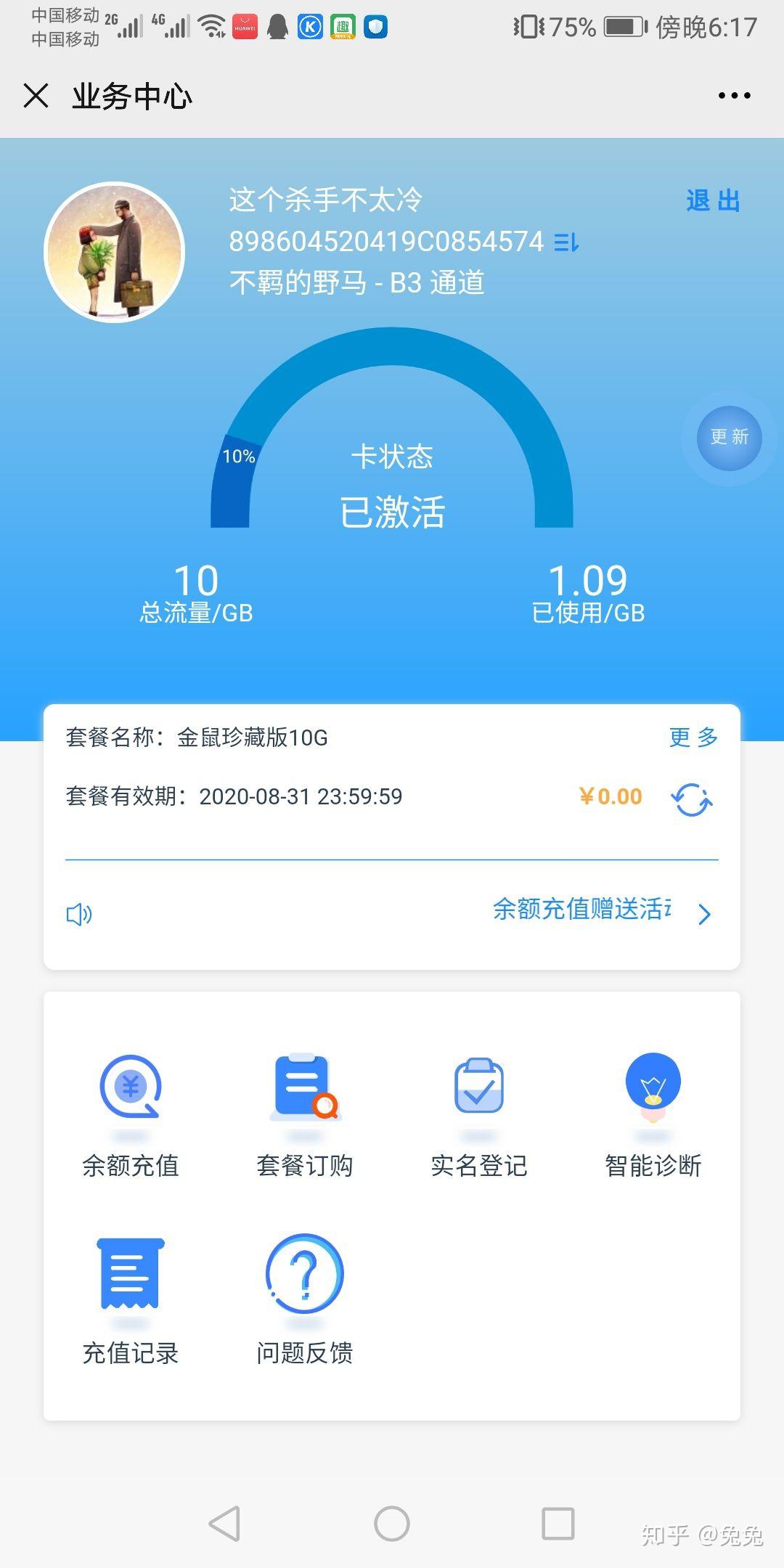The height and width of the screenshot is (1568, 784).
Task: Open 问题反馈
Action: click(x=305, y=1301)
